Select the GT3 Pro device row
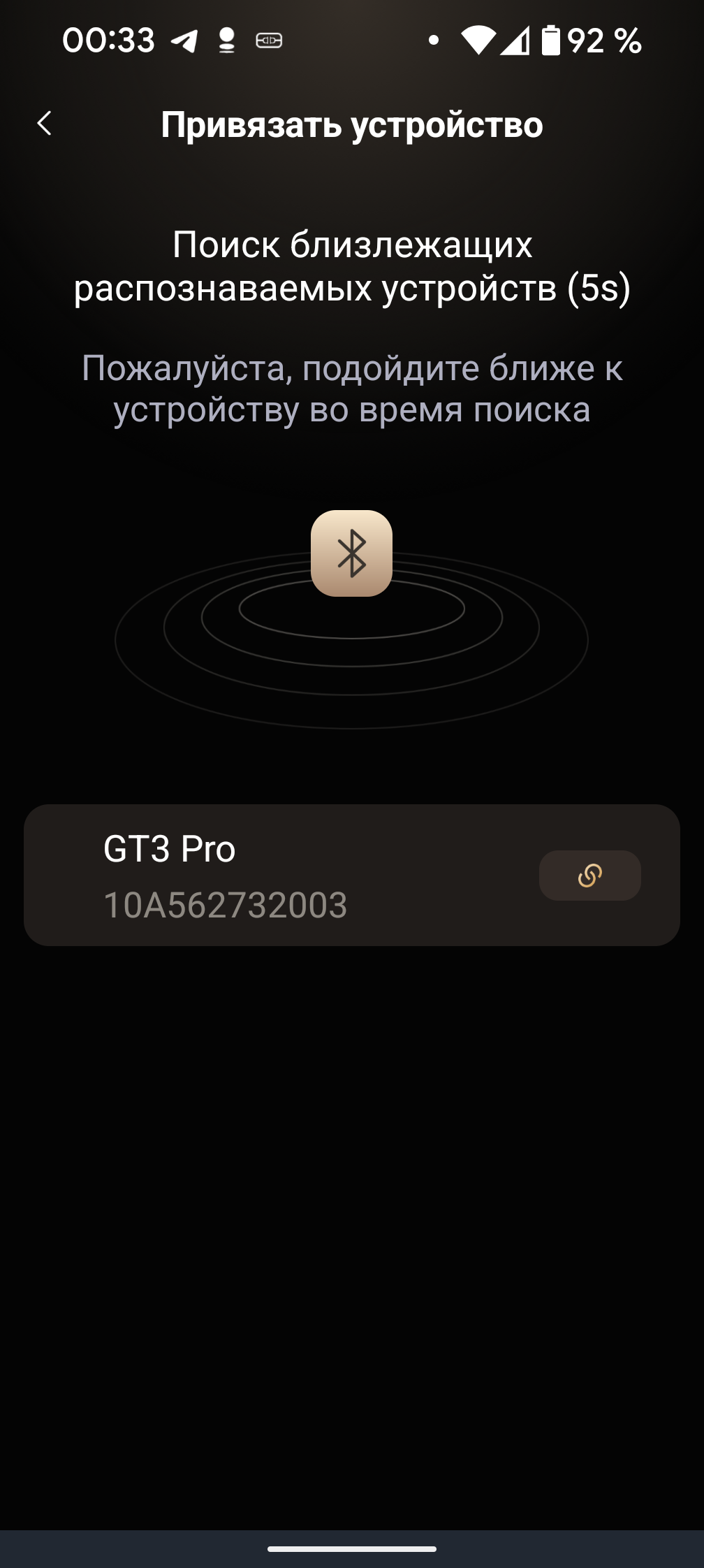704x1568 pixels. tap(279, 875)
